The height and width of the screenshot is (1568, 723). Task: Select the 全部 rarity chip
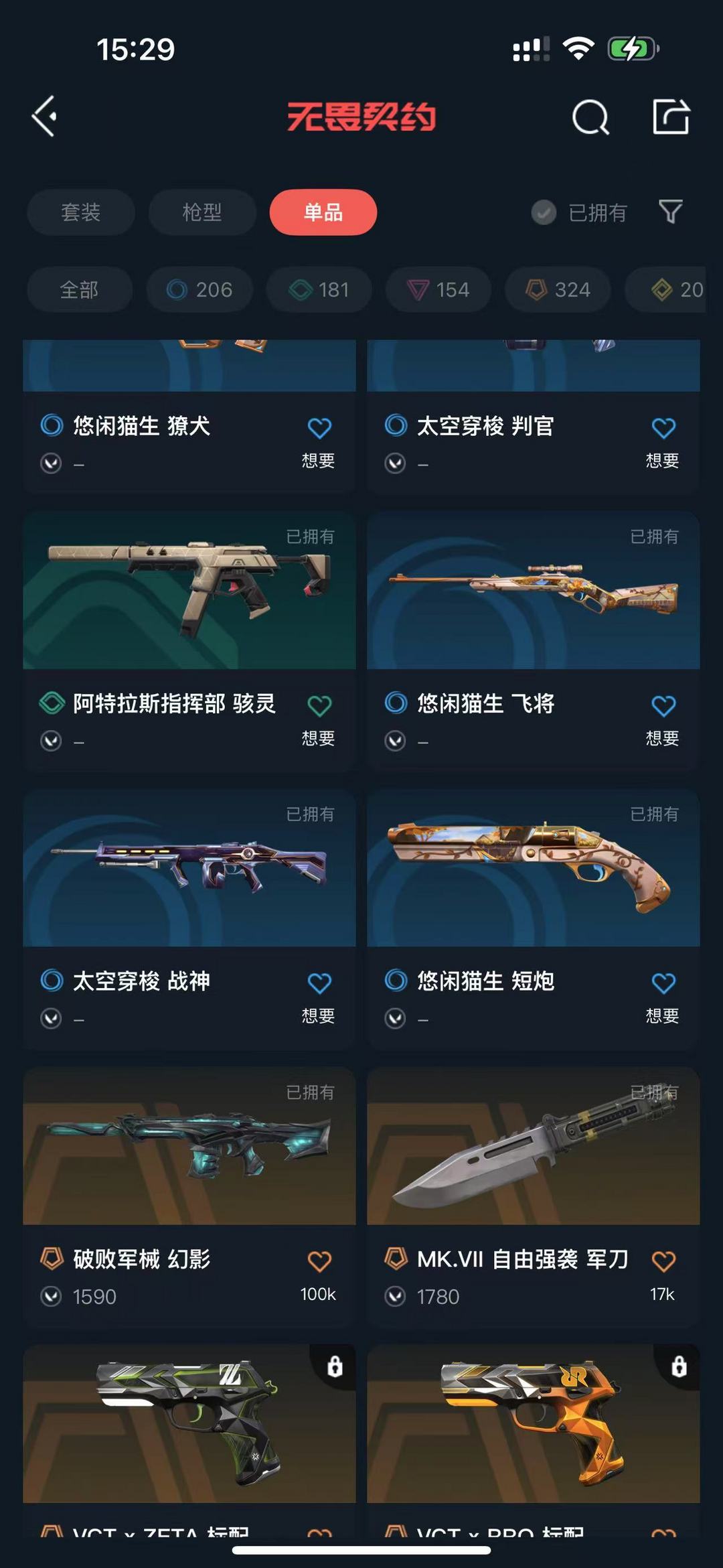[x=80, y=289]
